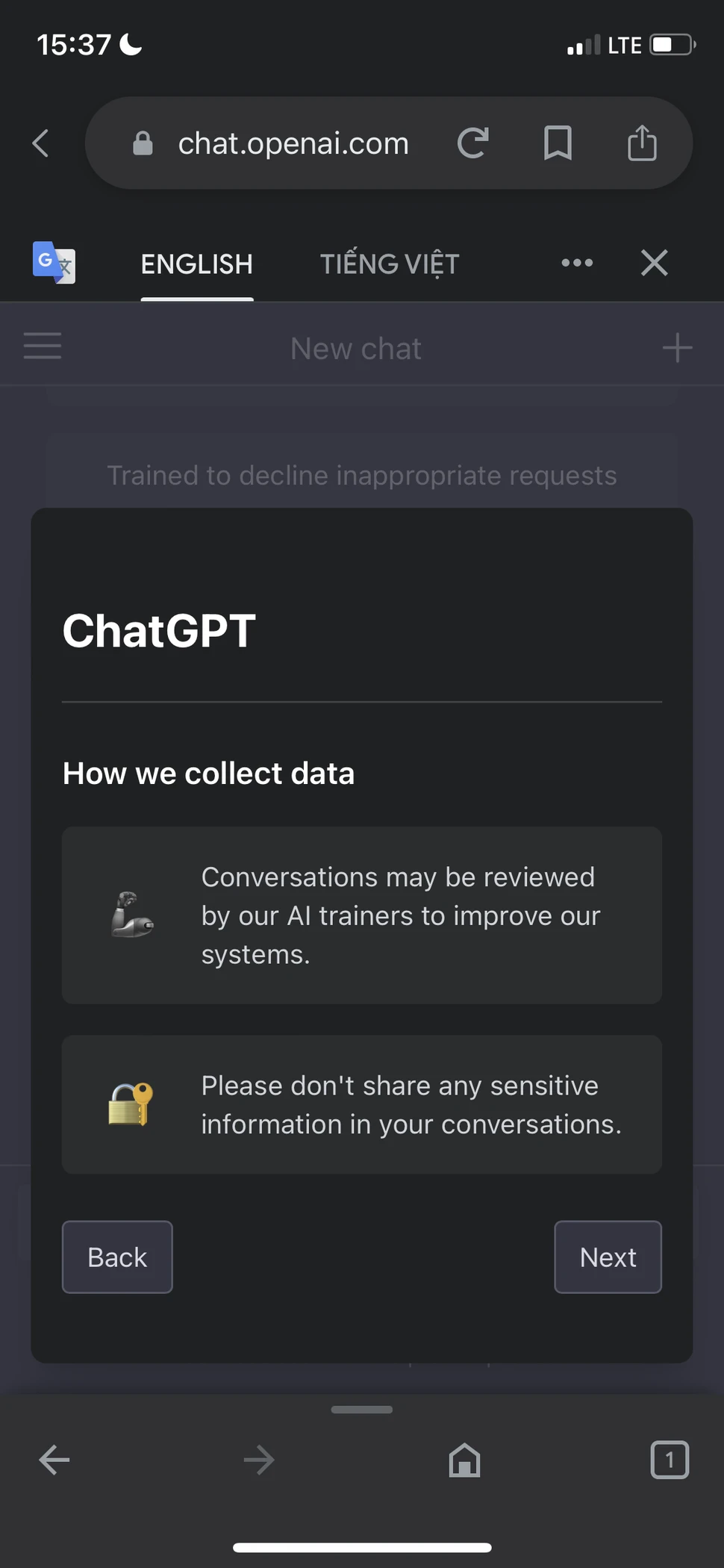The width and height of the screenshot is (724, 1568).
Task: Navigate back with the browser back arrow
Action: point(41,143)
